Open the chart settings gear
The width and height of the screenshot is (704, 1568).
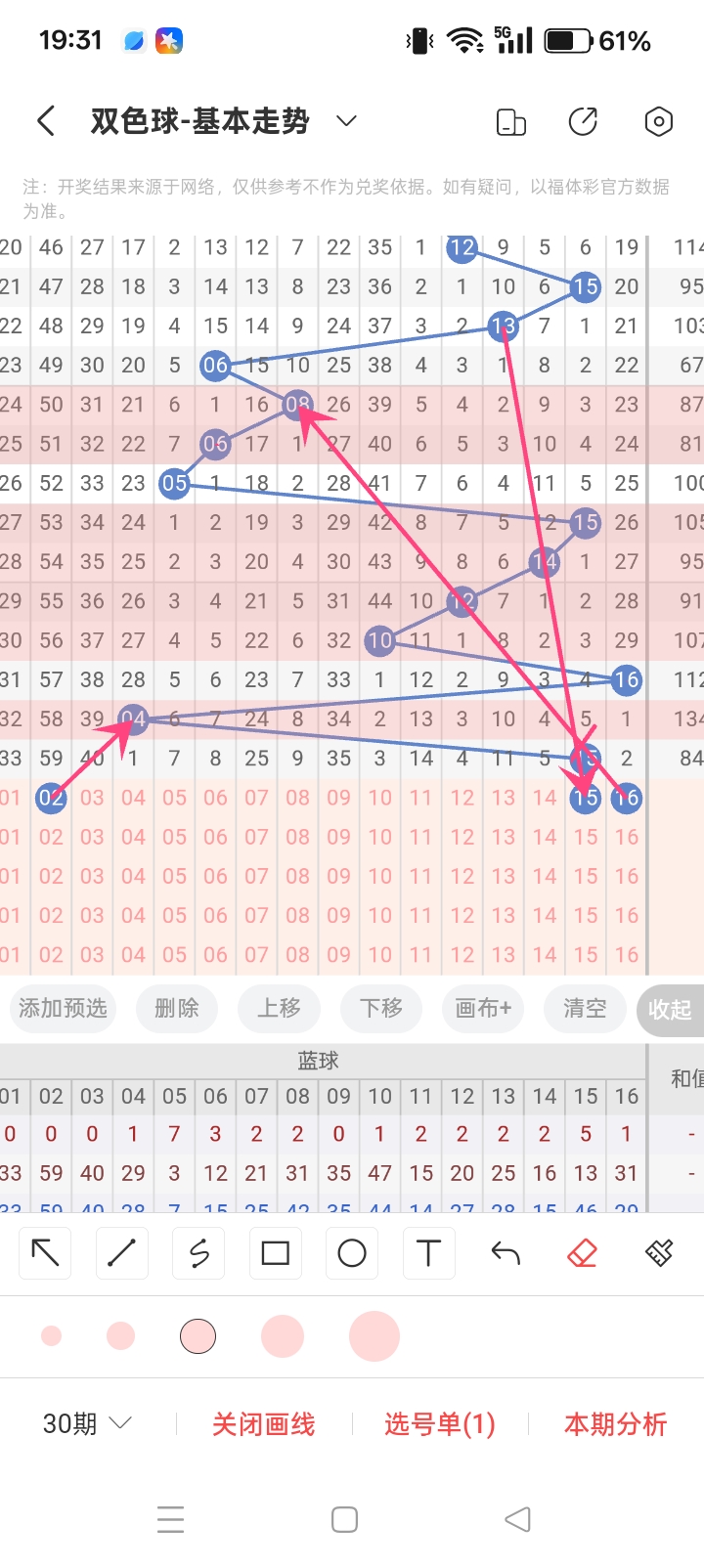[x=659, y=122]
